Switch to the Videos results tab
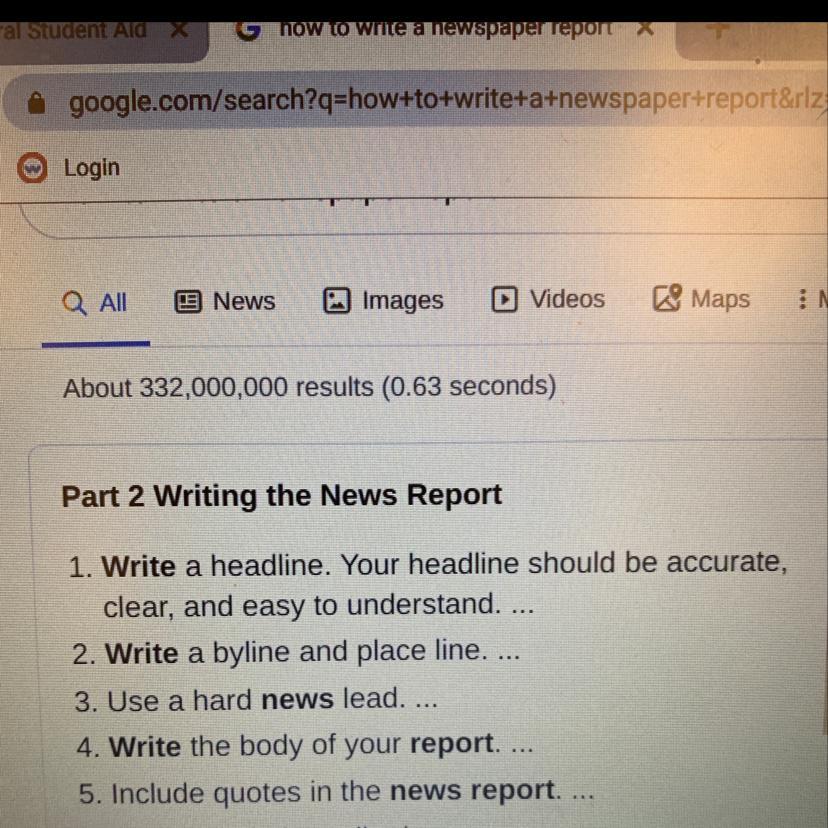The width and height of the screenshot is (828, 828). tap(549, 299)
